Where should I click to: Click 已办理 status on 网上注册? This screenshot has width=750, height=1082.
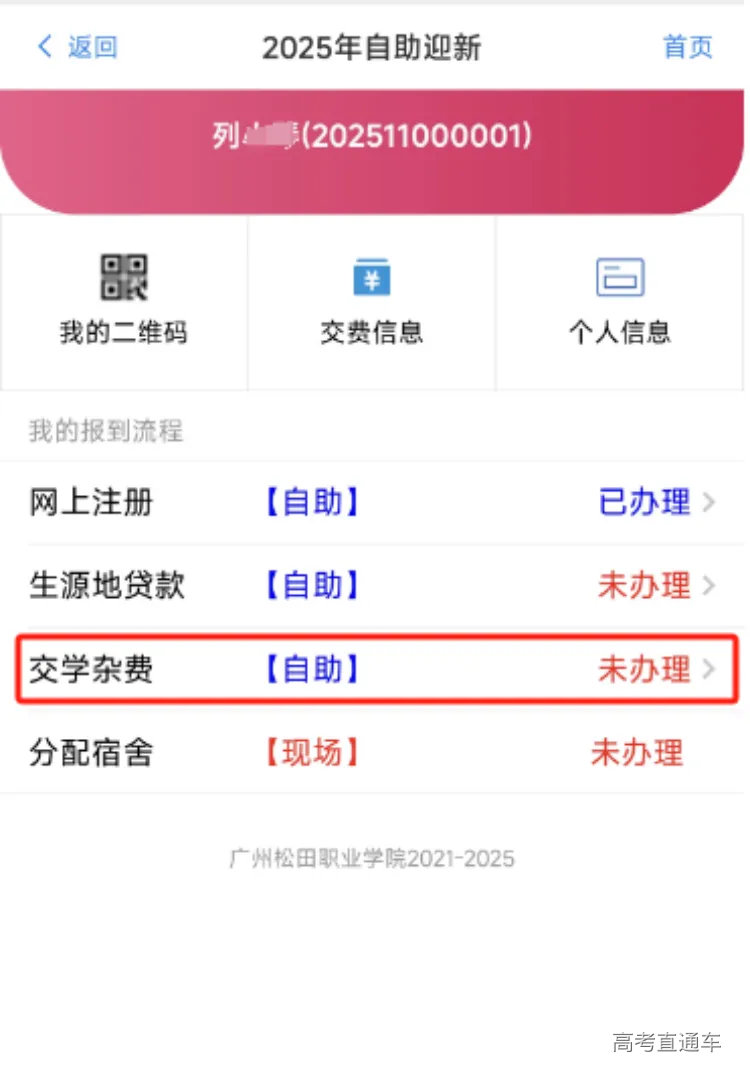(x=645, y=502)
